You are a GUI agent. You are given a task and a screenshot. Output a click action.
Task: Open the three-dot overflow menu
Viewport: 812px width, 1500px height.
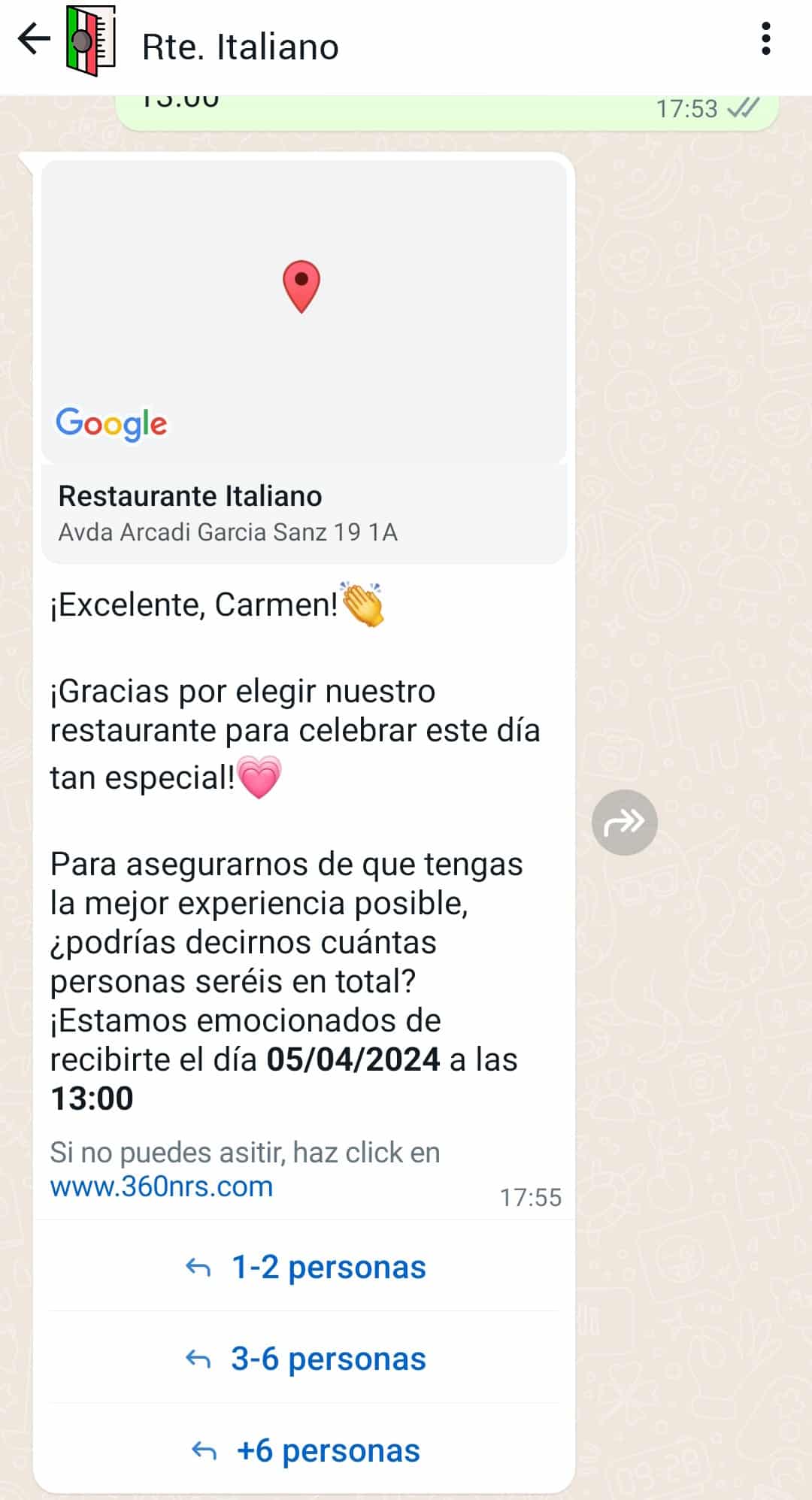click(x=765, y=39)
